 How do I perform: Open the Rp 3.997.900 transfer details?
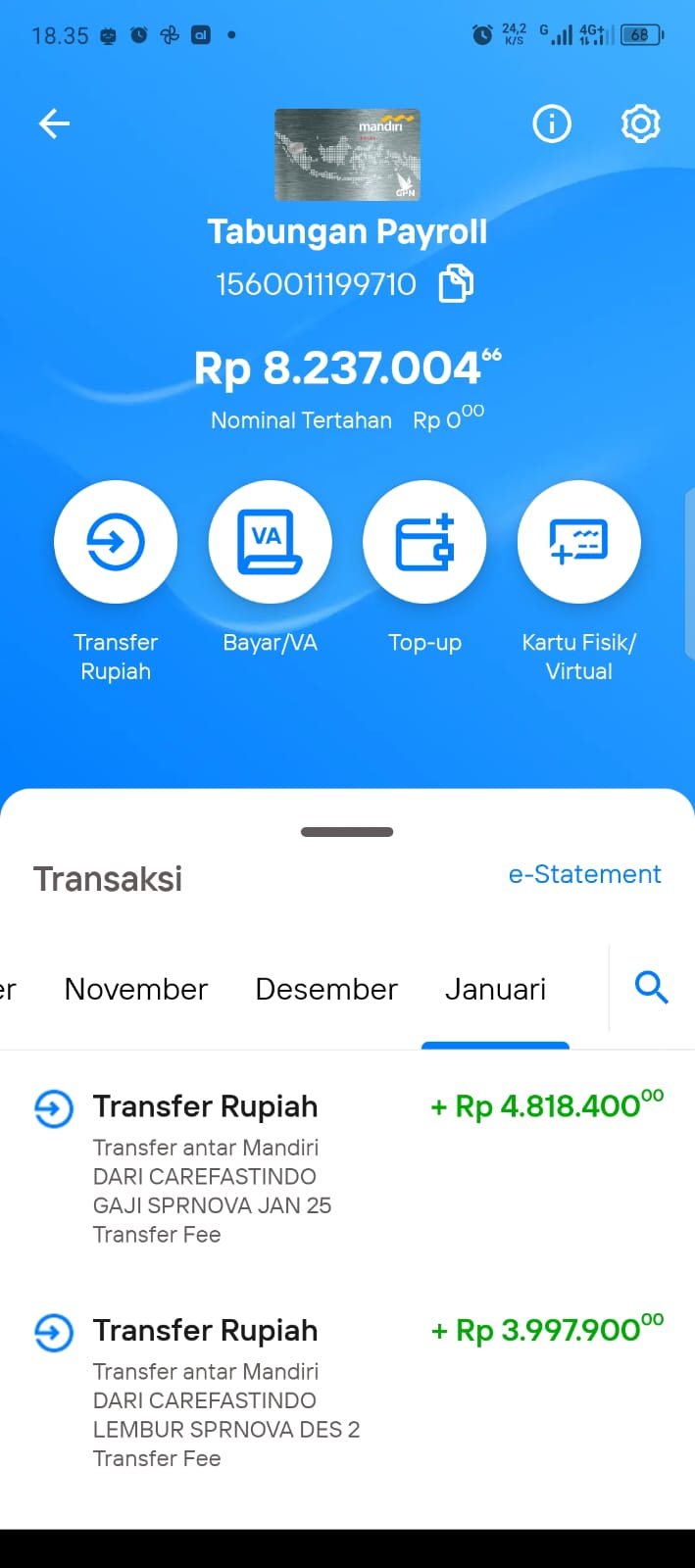(x=347, y=1388)
